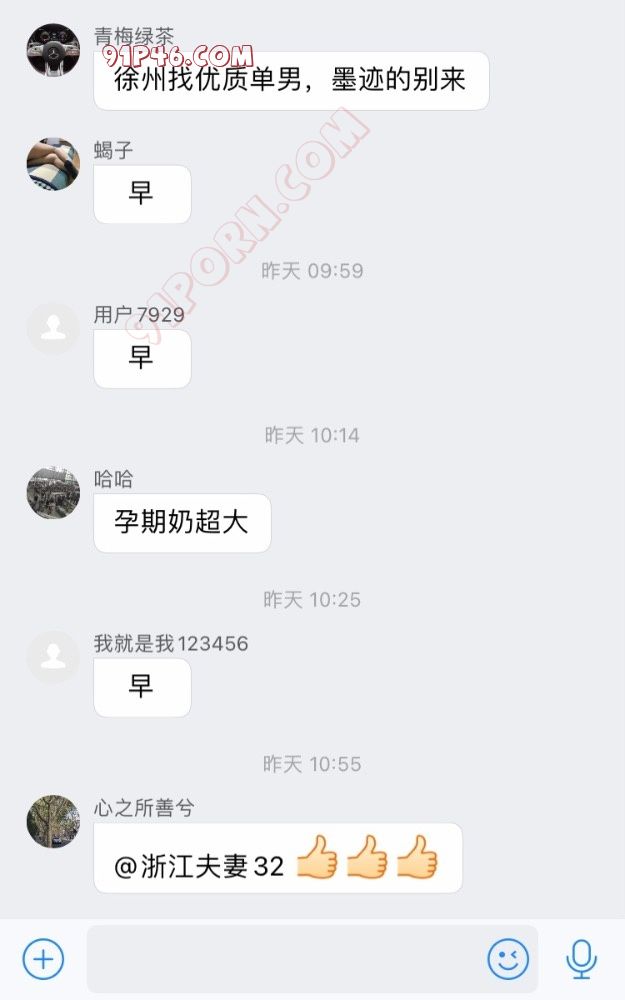Start a voice message with microphone
This screenshot has height=1000, width=625.
(581, 959)
